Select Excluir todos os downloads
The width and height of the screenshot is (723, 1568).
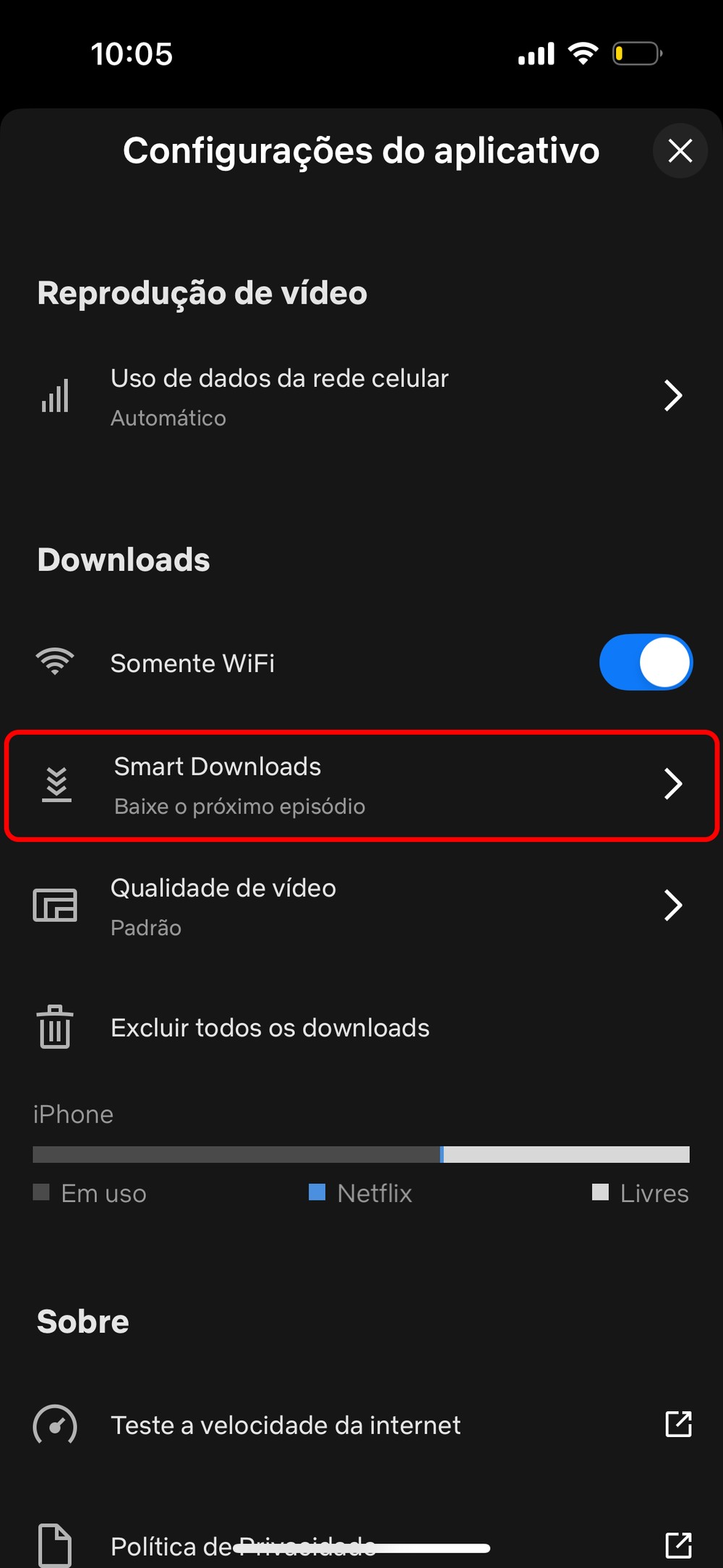[270, 1028]
